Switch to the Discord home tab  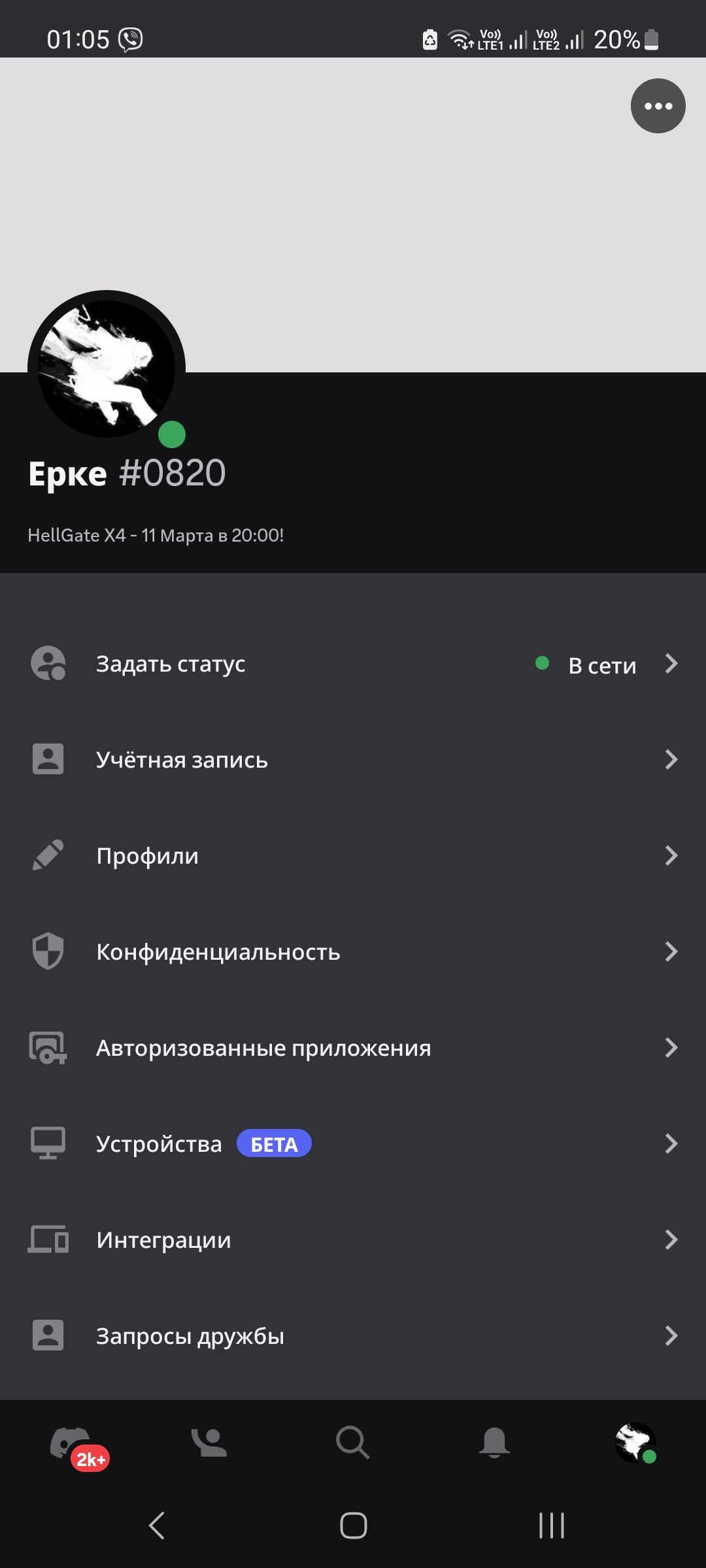pyautogui.click(x=71, y=1443)
